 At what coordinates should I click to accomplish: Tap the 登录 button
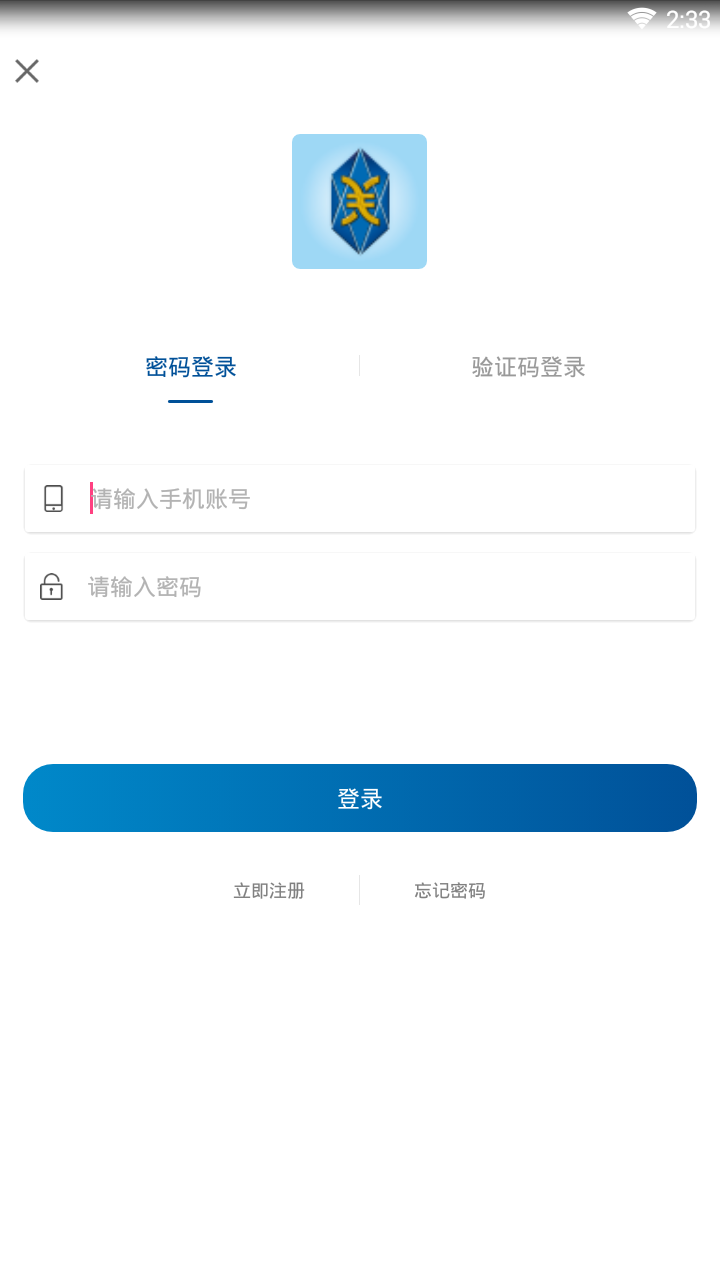coord(360,798)
